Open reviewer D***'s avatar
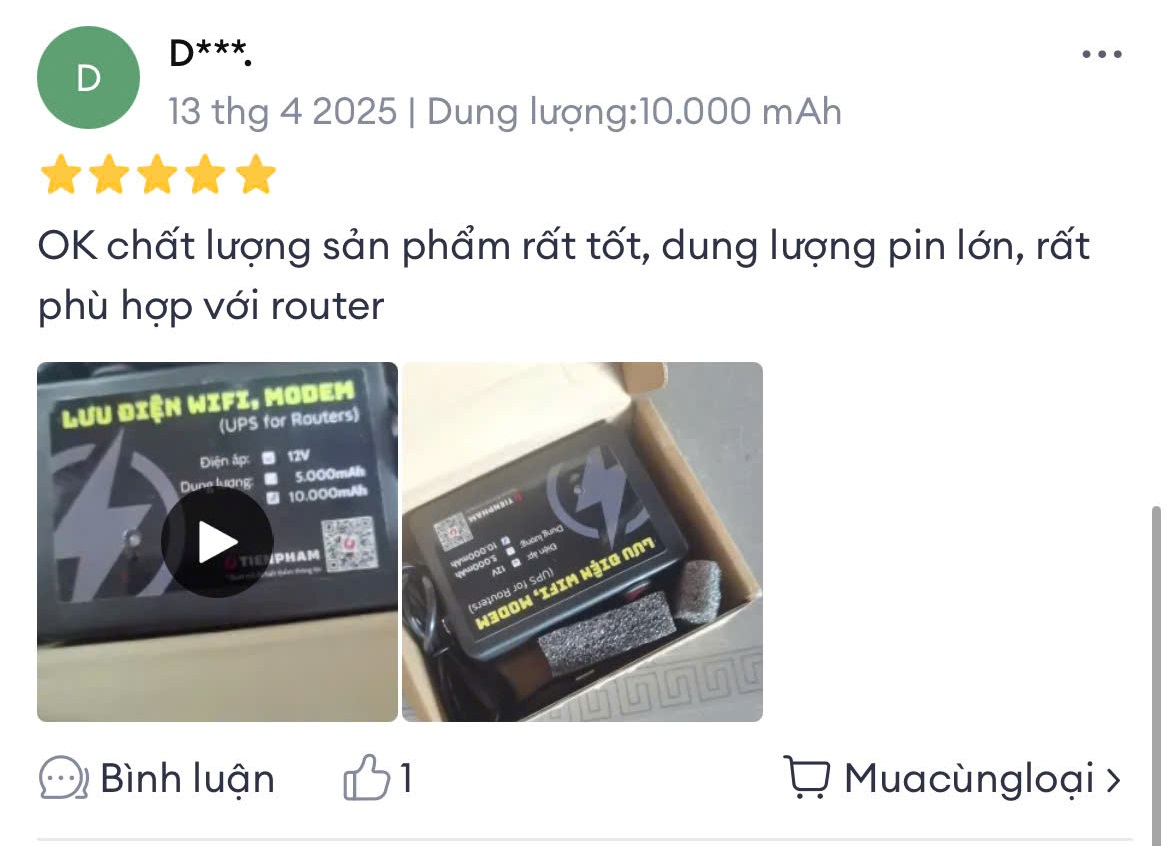Image resolution: width=1170 pixels, height=846 pixels. (x=88, y=78)
